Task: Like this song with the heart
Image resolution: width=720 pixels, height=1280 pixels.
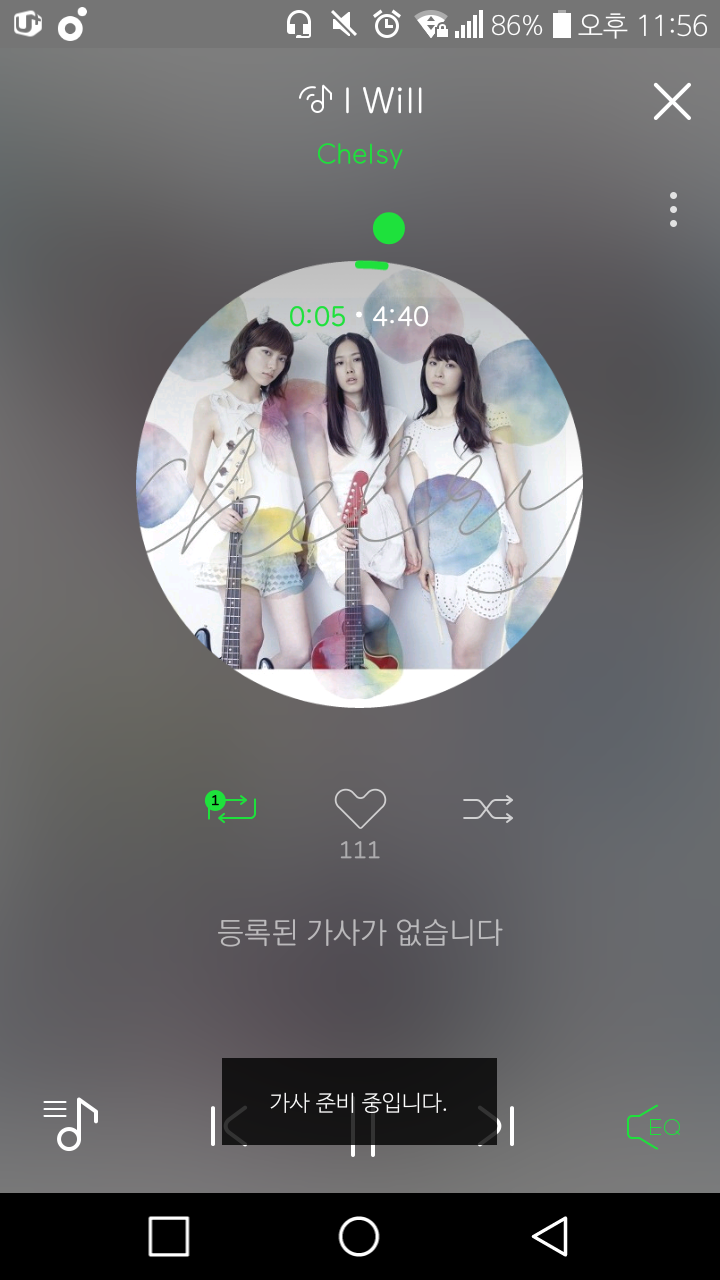Action: (360, 808)
